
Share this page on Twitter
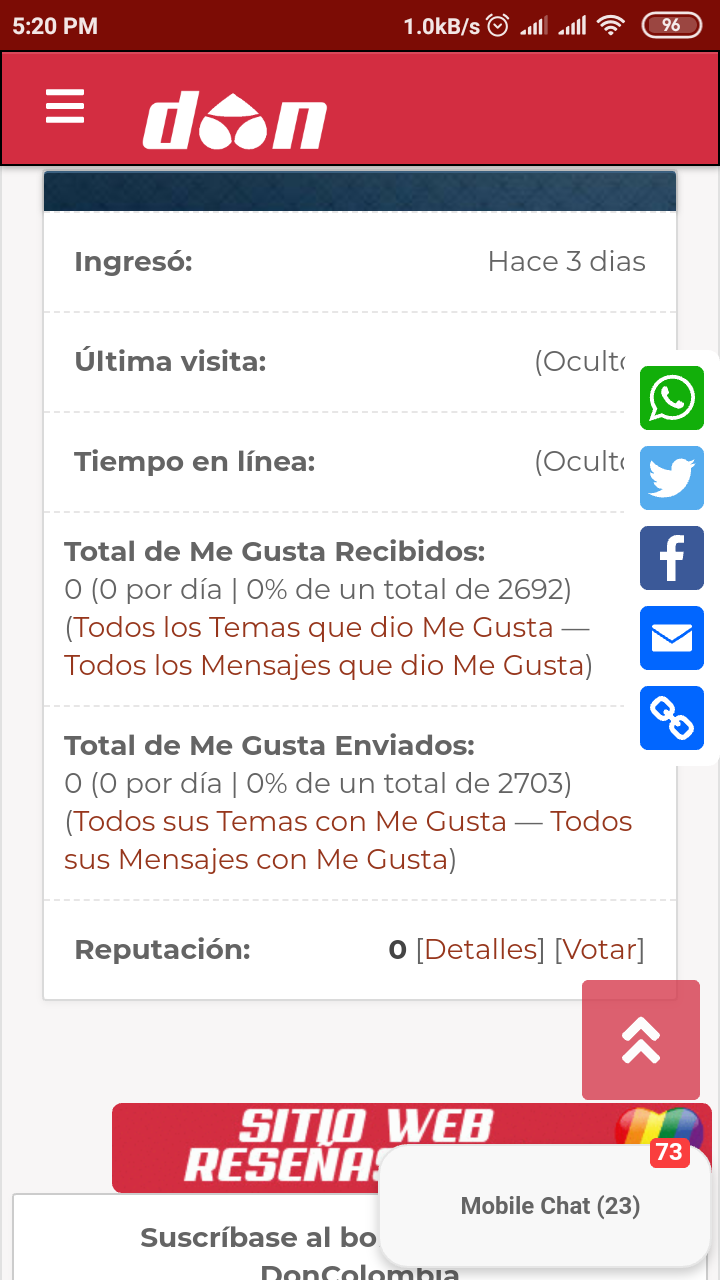pyautogui.click(x=672, y=478)
